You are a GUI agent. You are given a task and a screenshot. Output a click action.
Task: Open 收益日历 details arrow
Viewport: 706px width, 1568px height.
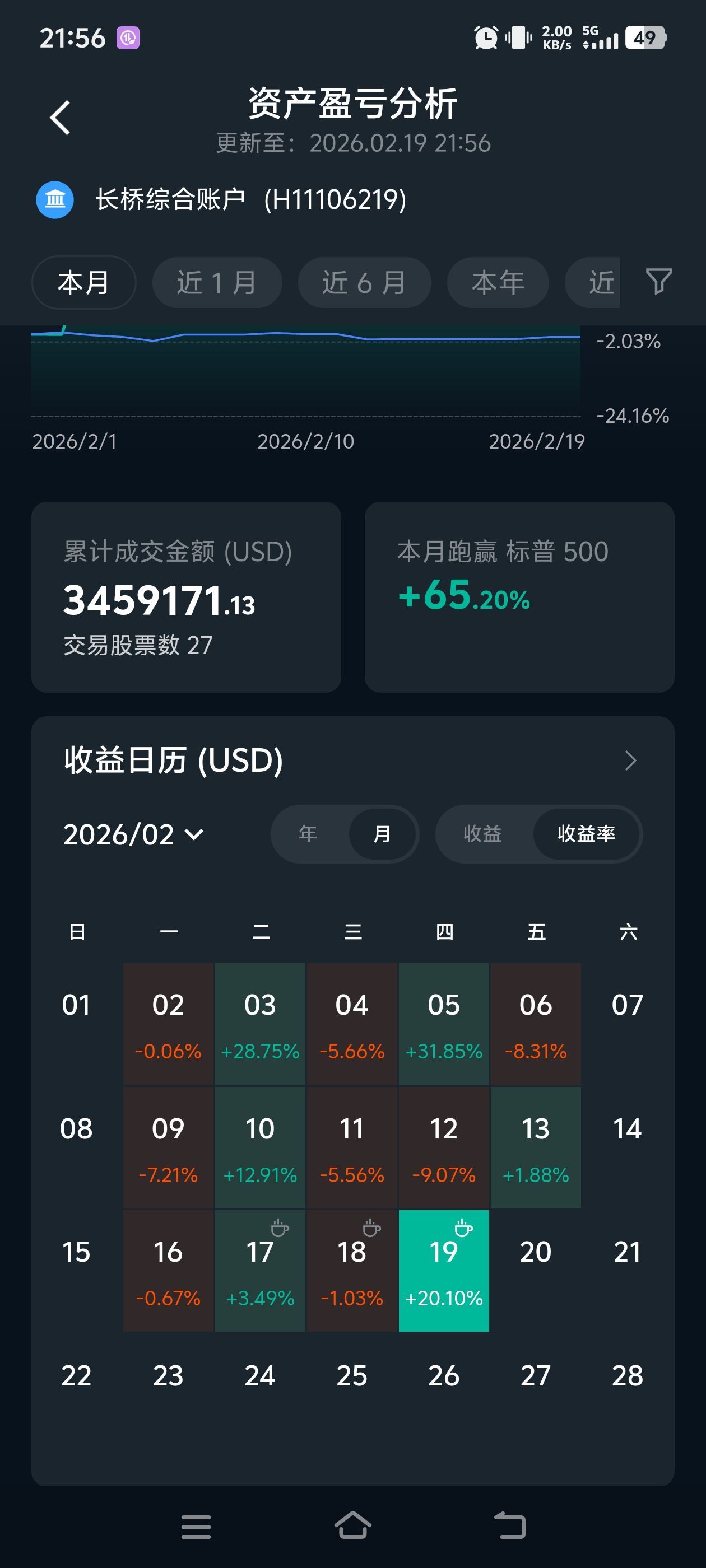[x=630, y=760]
